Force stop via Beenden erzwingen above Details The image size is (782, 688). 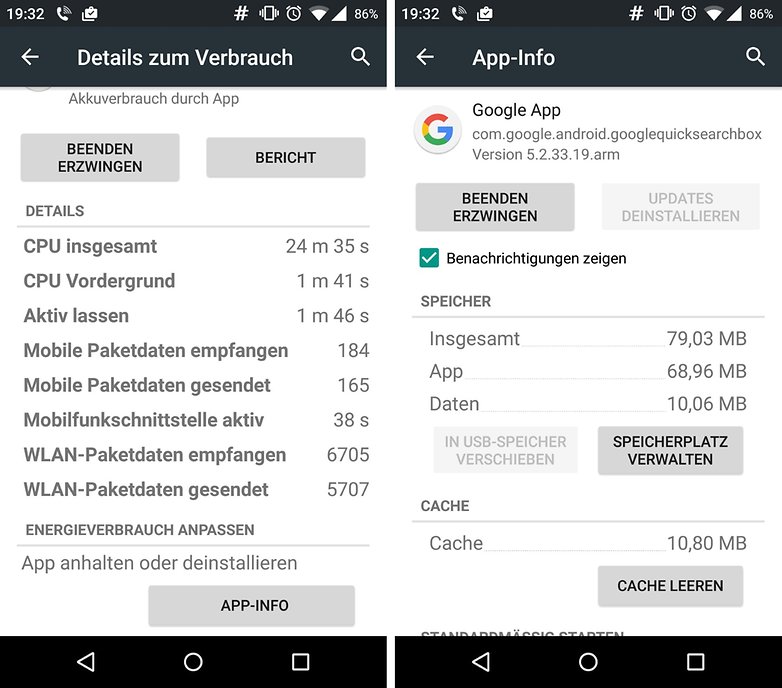(x=100, y=158)
